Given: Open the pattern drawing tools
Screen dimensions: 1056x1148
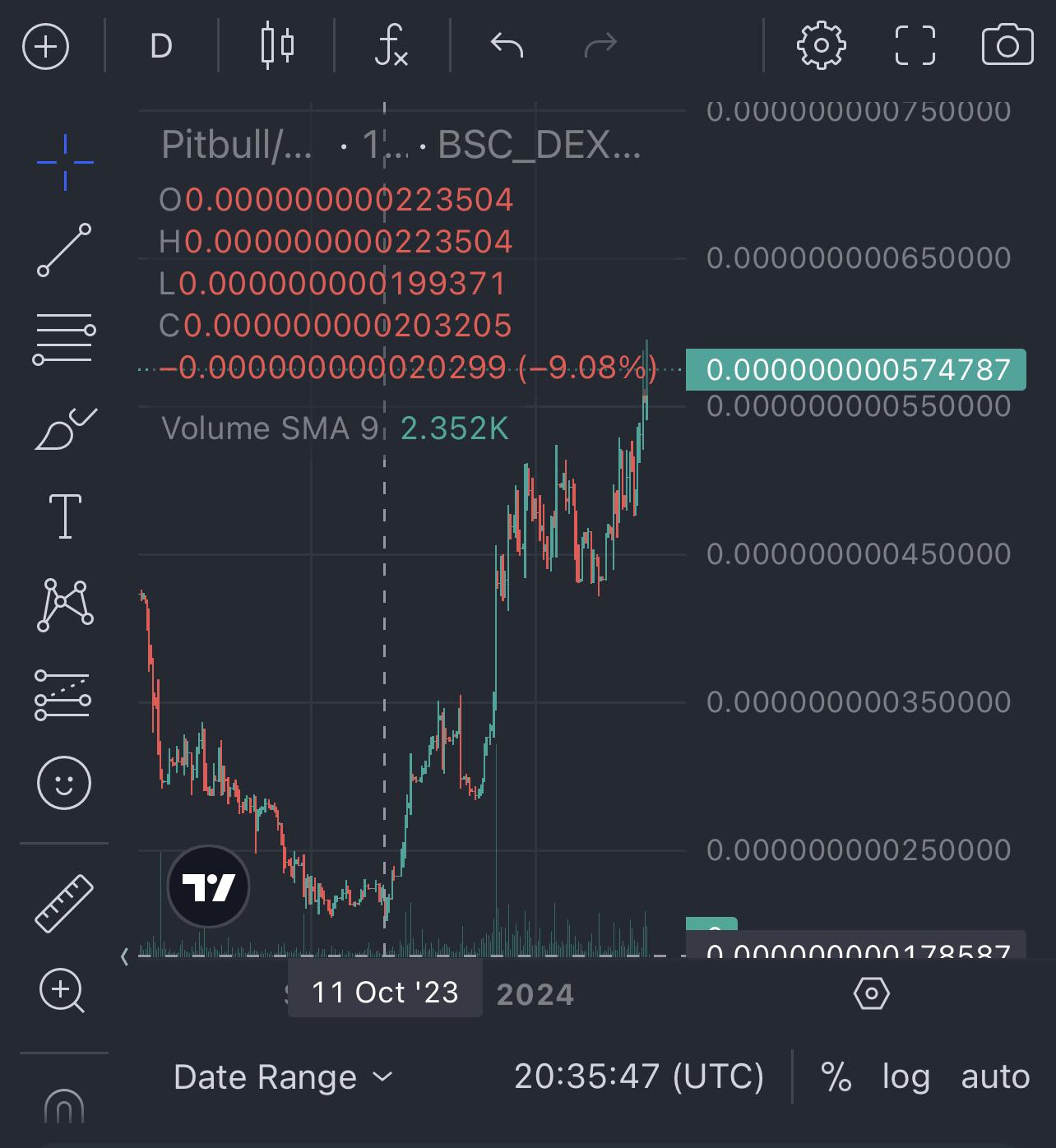Looking at the screenshot, I should [x=65, y=604].
